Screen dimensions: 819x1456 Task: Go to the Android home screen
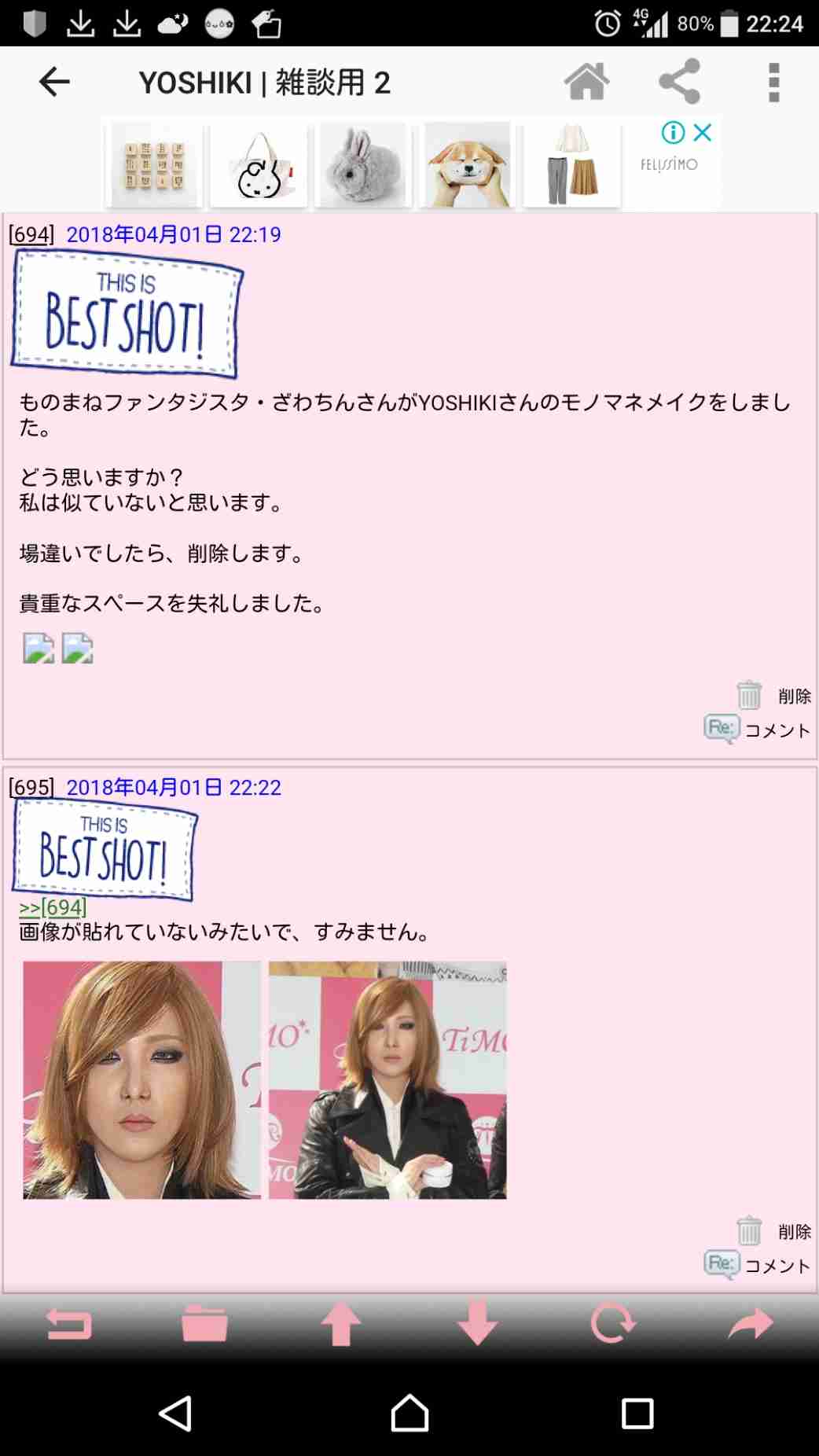410,1413
